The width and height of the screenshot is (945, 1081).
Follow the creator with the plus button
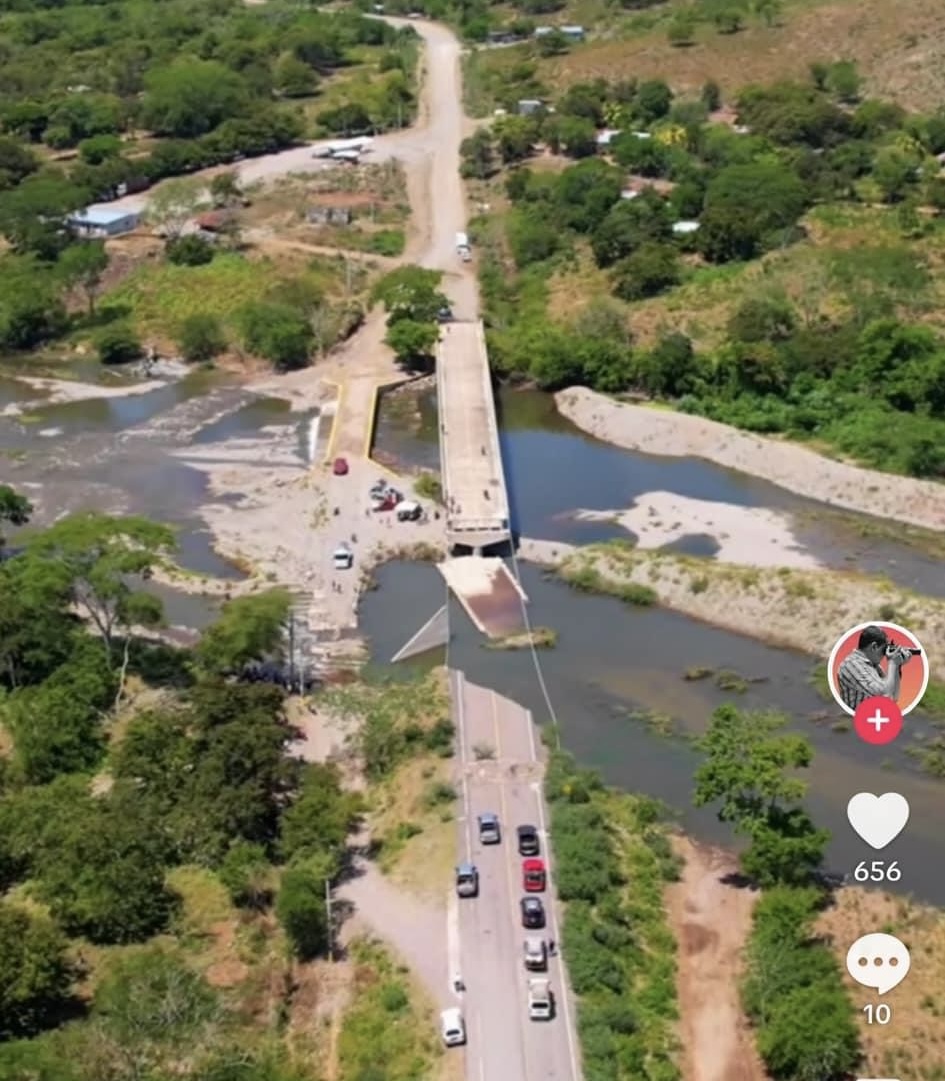pyautogui.click(x=877, y=720)
